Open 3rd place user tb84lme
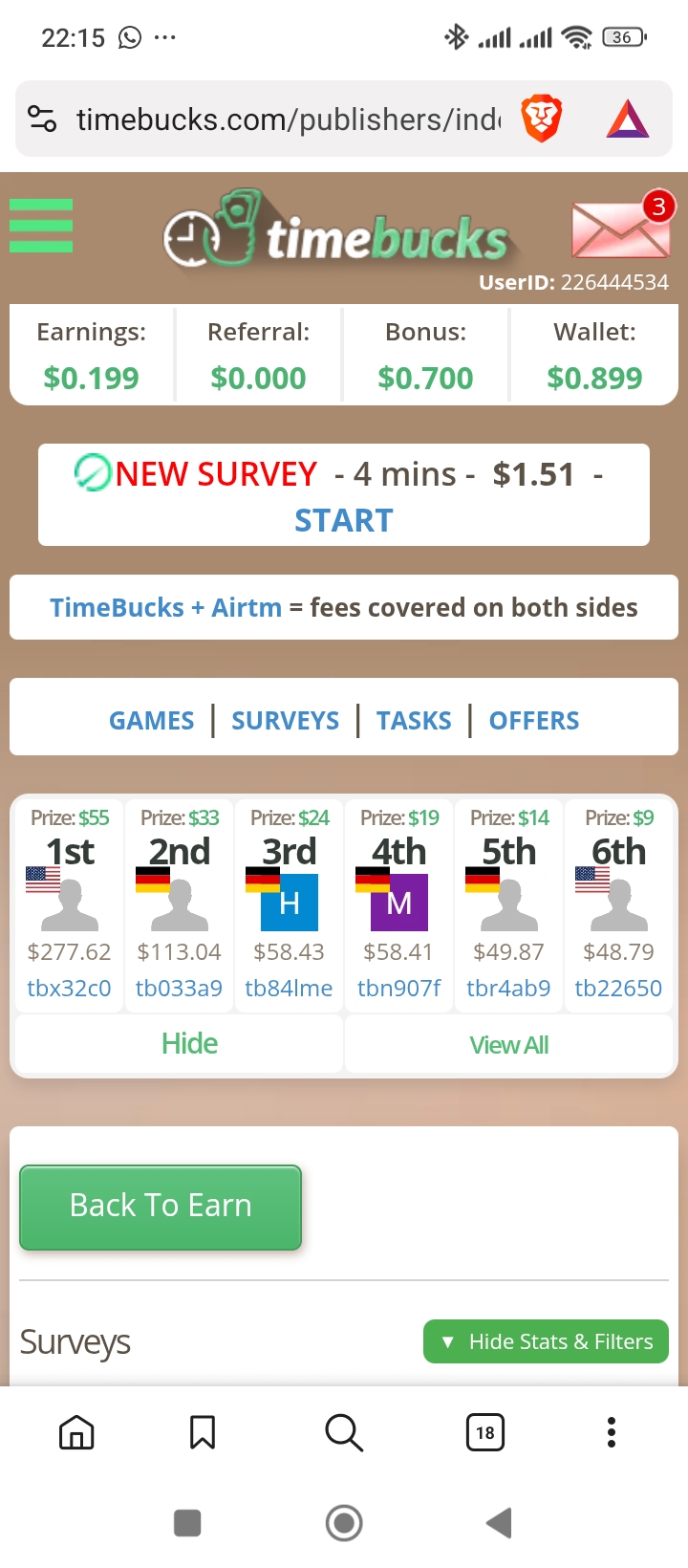Screen dimensions: 688x1568 tap(289, 988)
